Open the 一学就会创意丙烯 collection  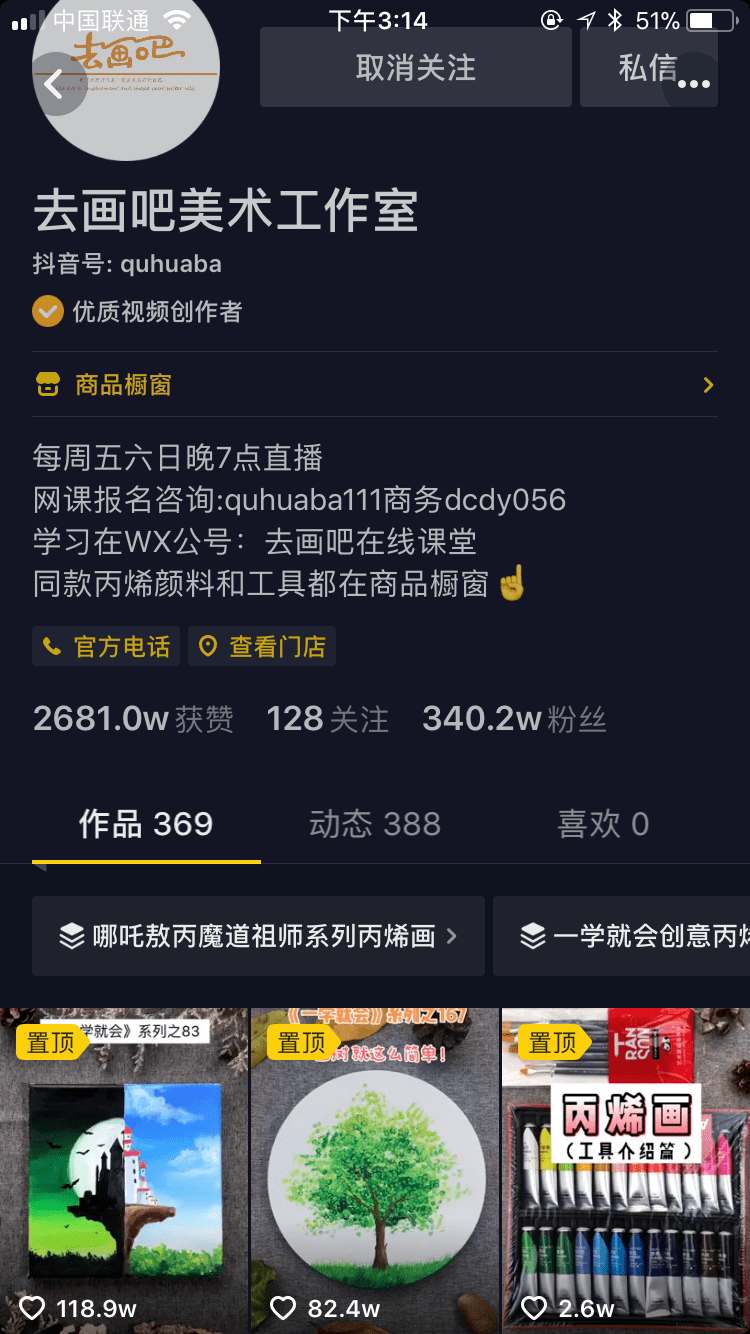(622, 936)
